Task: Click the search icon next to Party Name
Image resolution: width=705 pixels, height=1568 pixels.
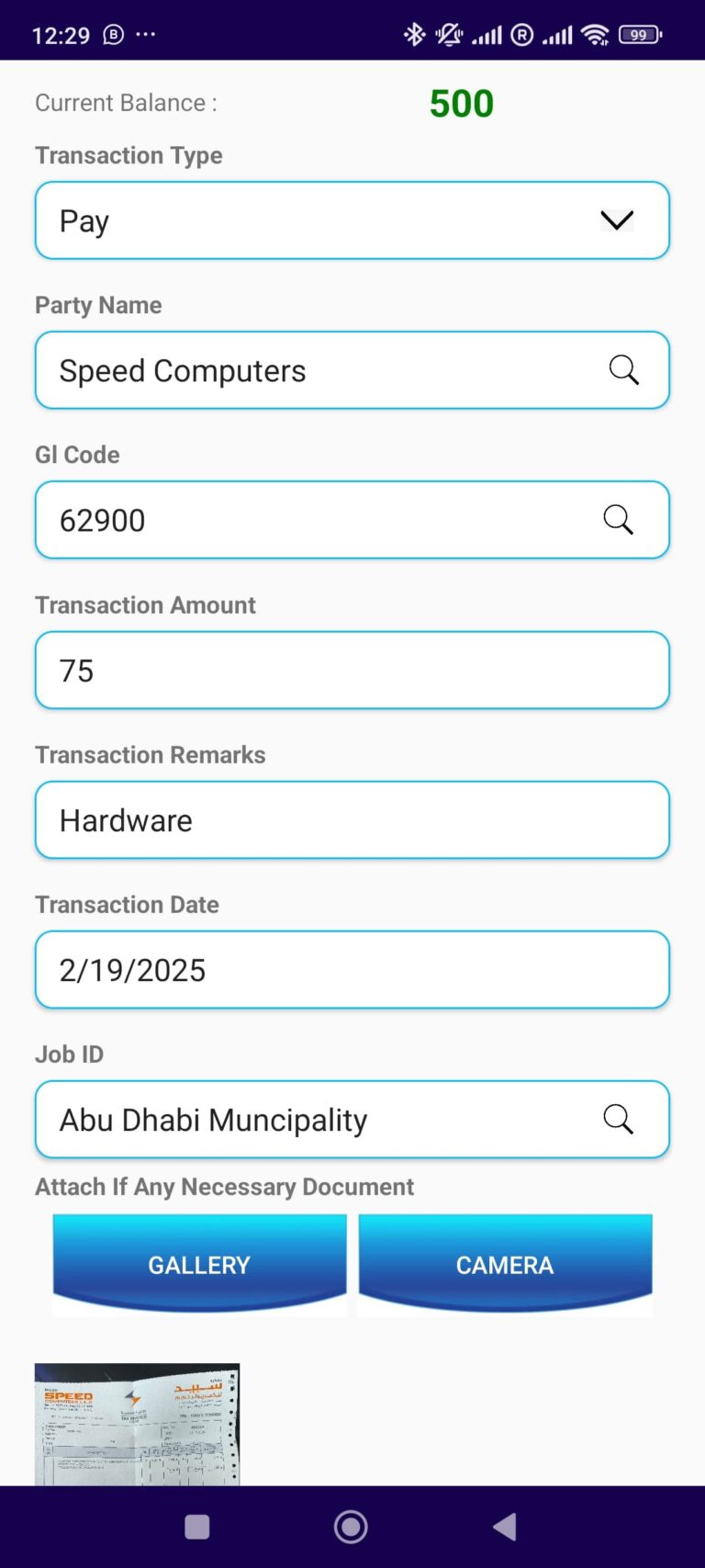Action: point(623,370)
